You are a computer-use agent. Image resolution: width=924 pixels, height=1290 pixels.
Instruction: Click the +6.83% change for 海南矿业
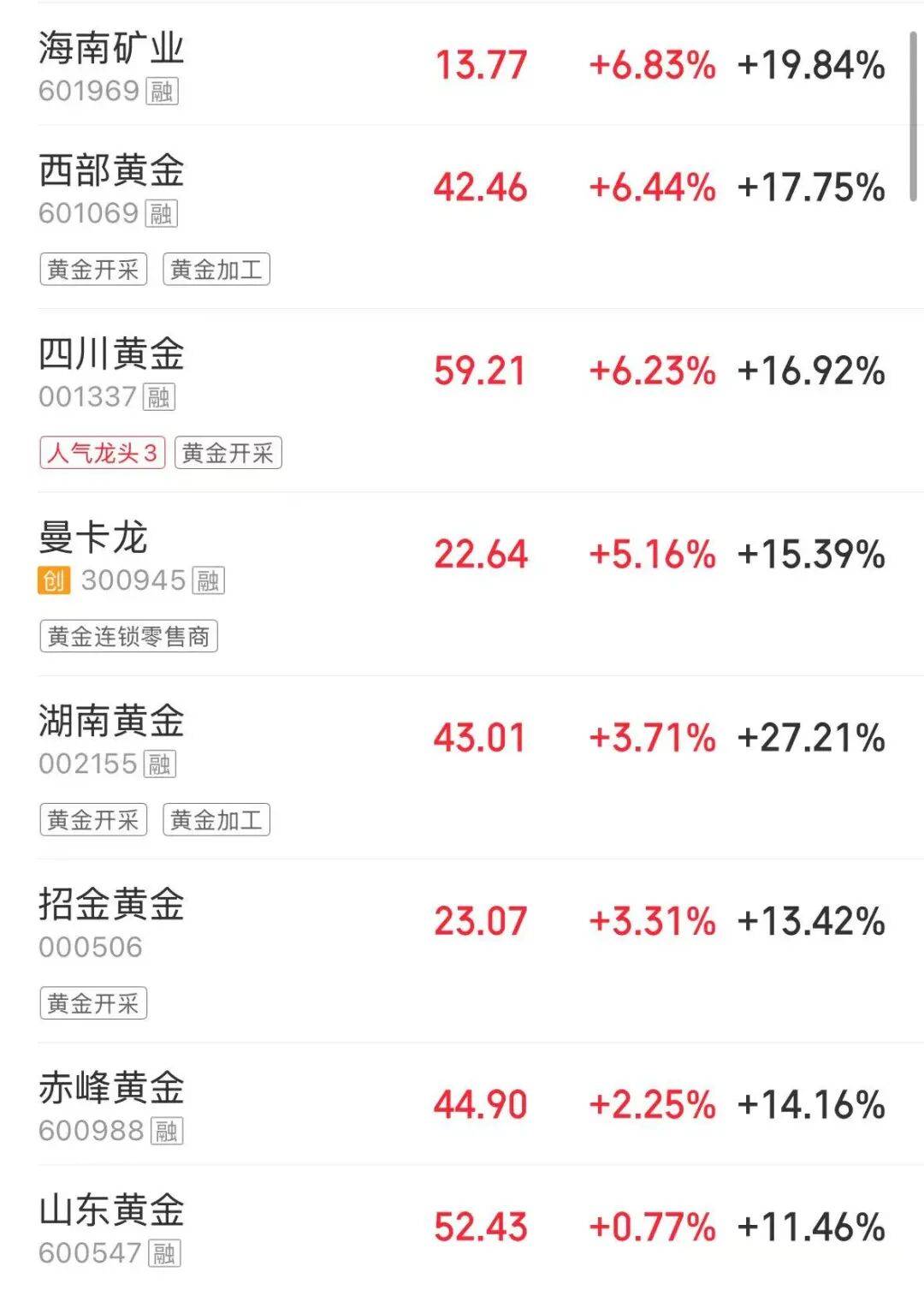coord(652,67)
